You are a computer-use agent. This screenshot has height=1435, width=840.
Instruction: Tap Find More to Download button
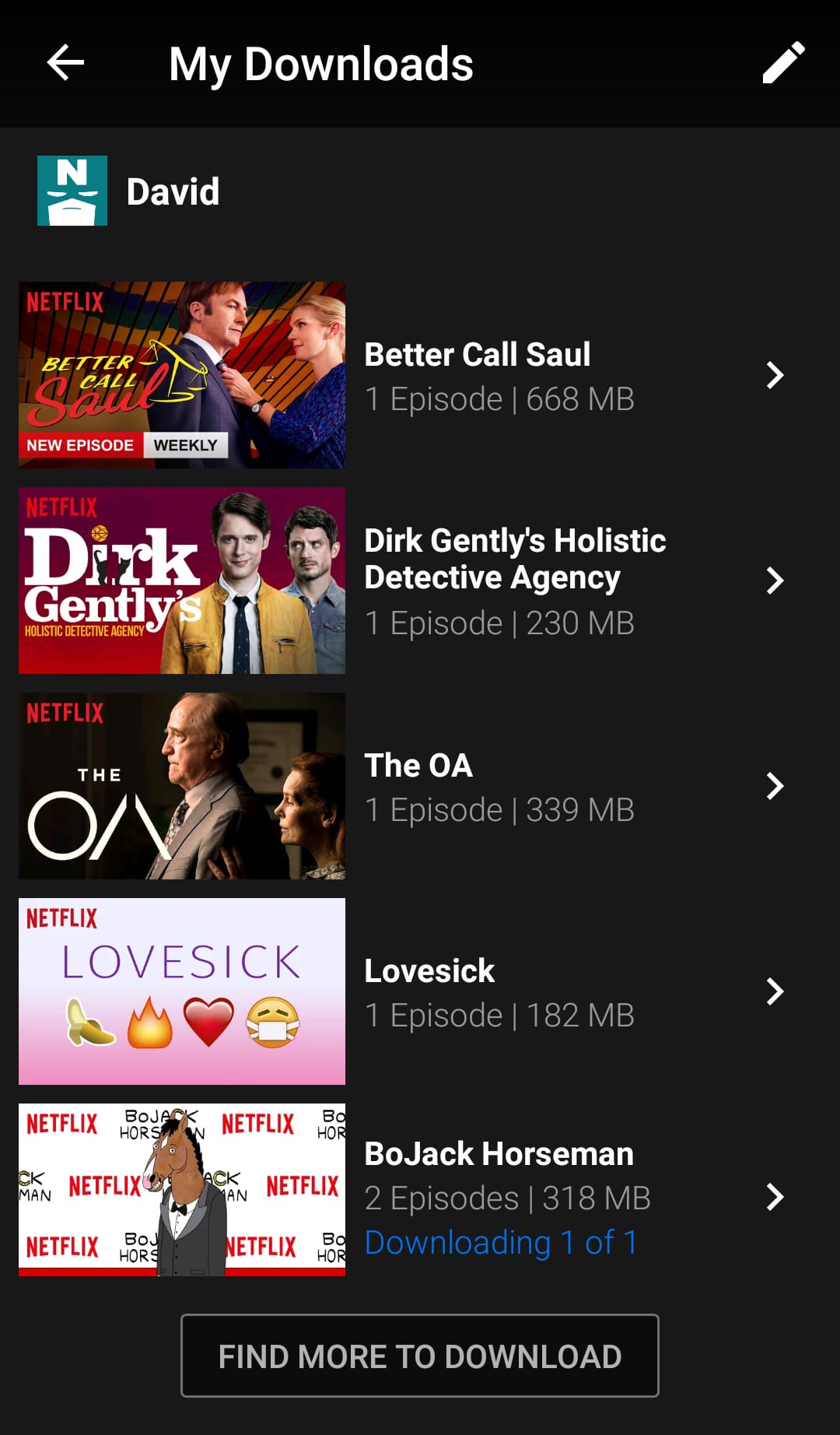(x=420, y=1356)
